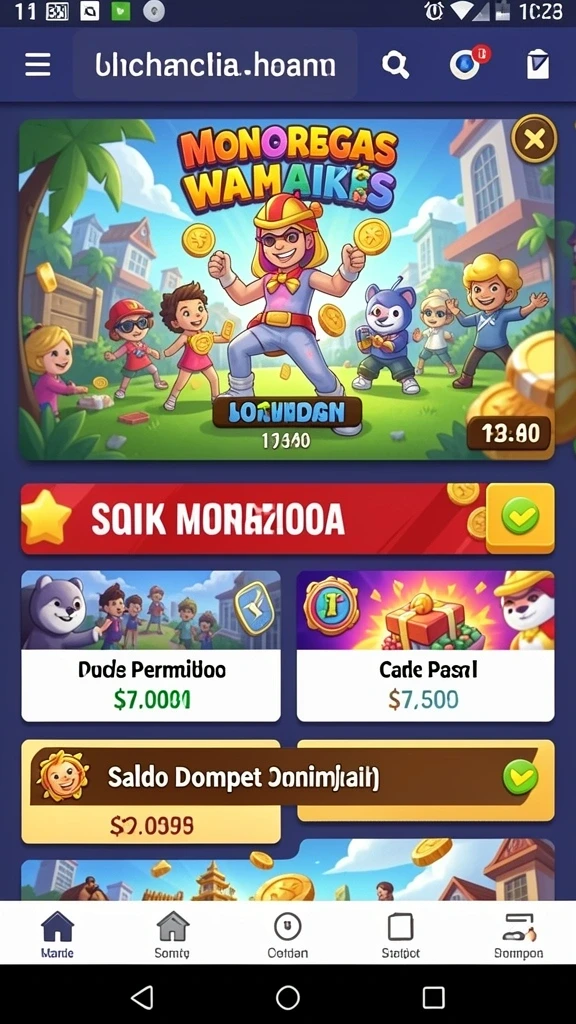This screenshot has height=1024, width=576.
Task: Go back with the system back button
Action: coord(142,997)
